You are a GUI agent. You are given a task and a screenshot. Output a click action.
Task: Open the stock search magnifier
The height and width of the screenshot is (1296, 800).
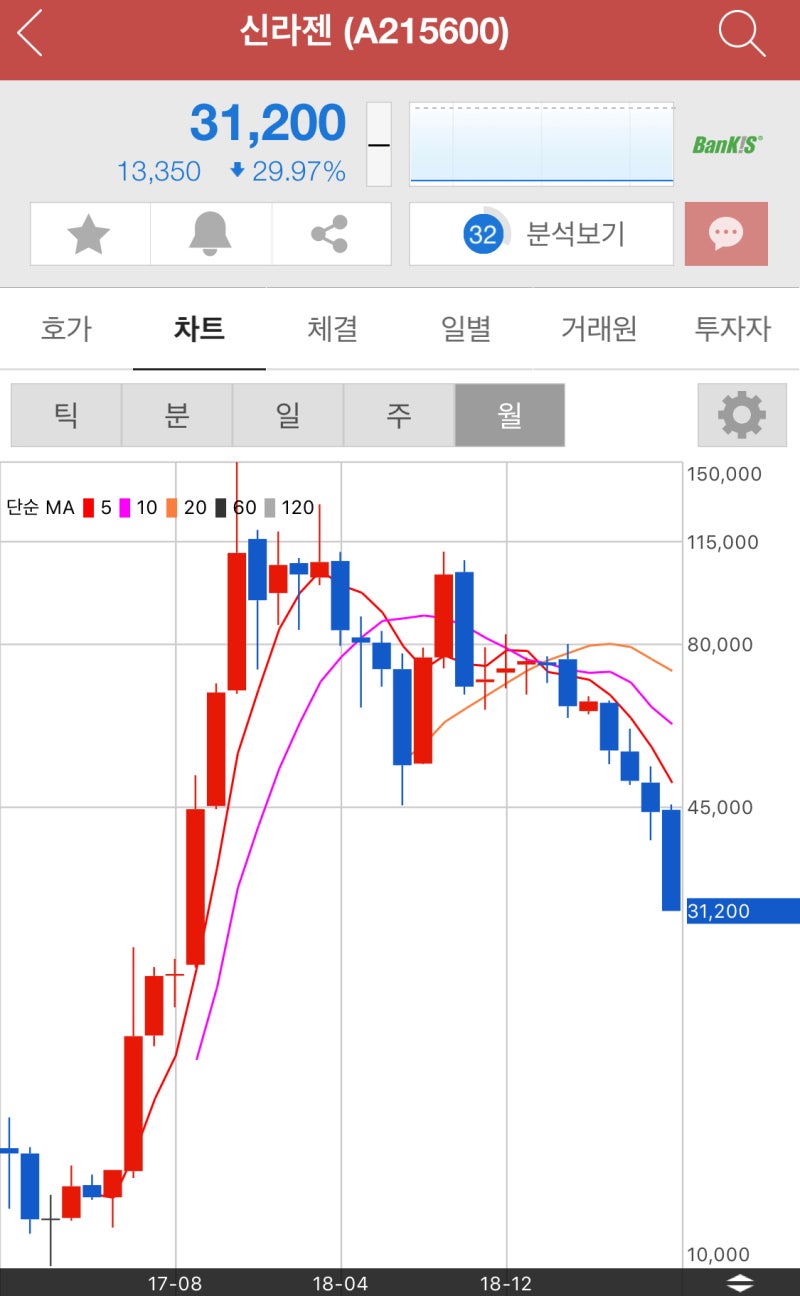click(741, 33)
